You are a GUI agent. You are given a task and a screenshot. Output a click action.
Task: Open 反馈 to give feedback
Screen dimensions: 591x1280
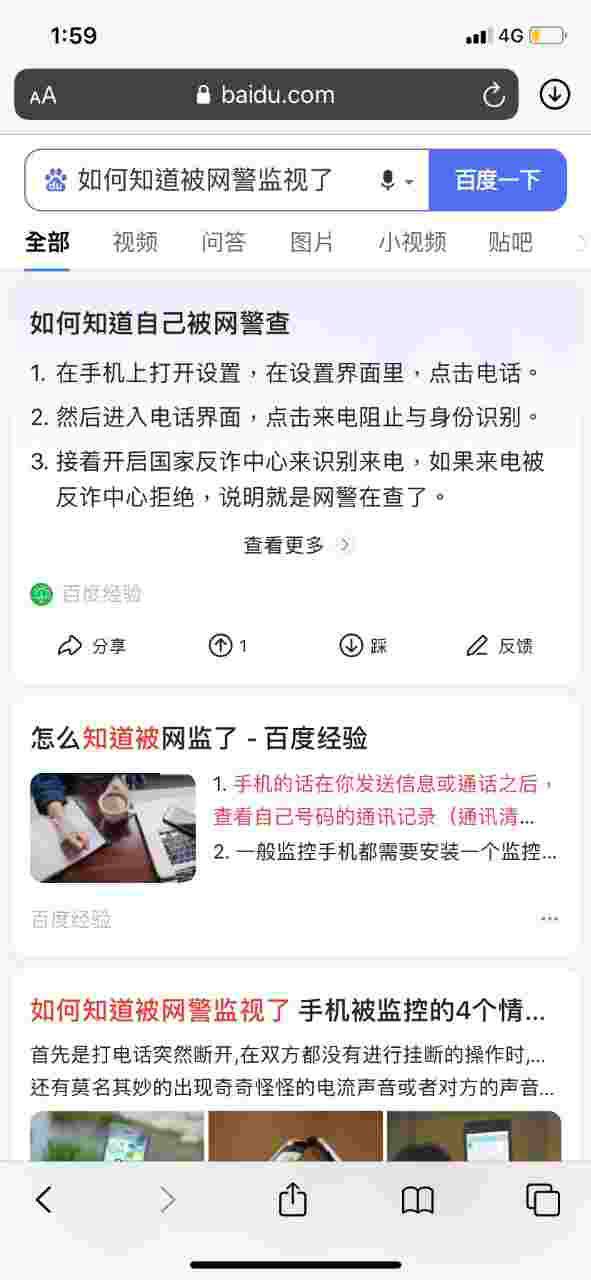500,646
